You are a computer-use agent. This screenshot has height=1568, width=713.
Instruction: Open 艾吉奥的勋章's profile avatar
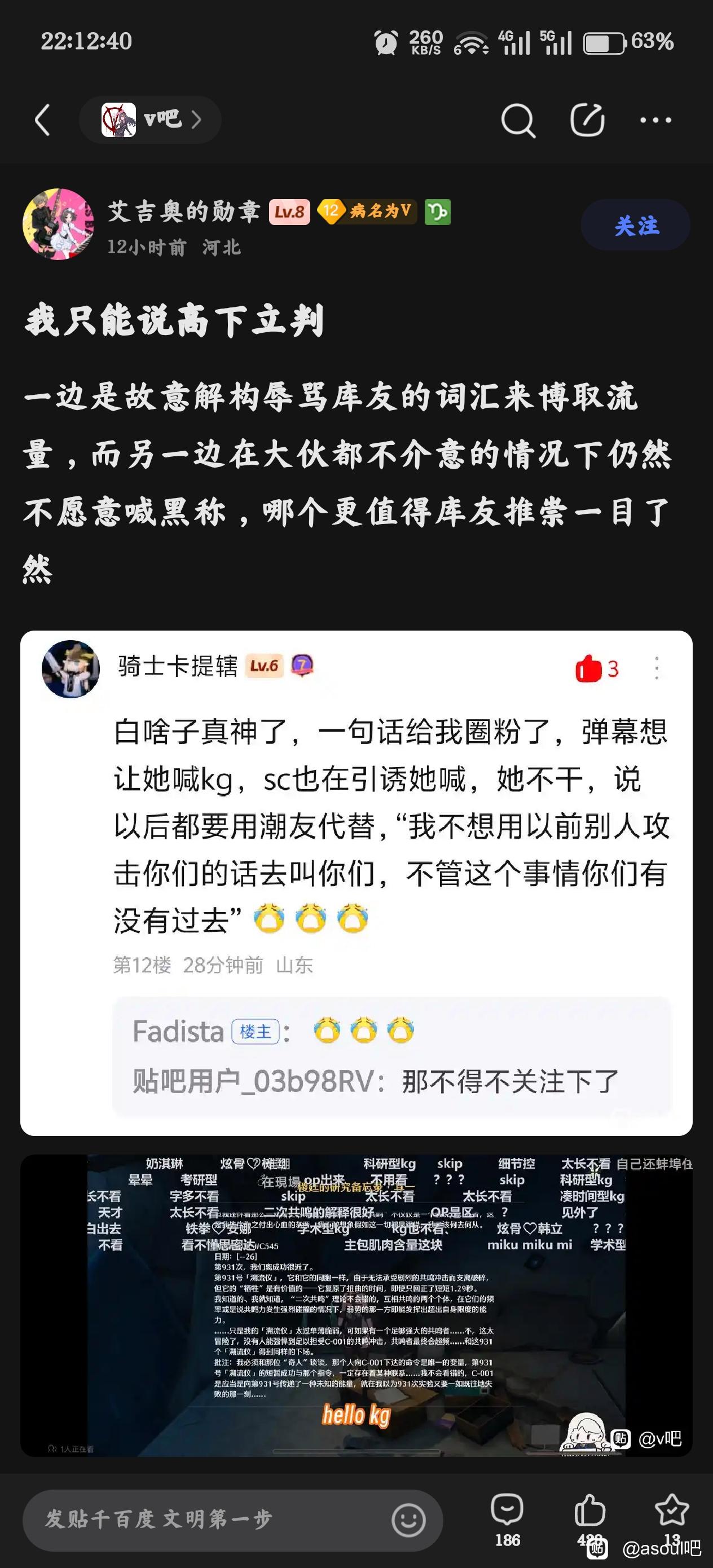(x=59, y=224)
